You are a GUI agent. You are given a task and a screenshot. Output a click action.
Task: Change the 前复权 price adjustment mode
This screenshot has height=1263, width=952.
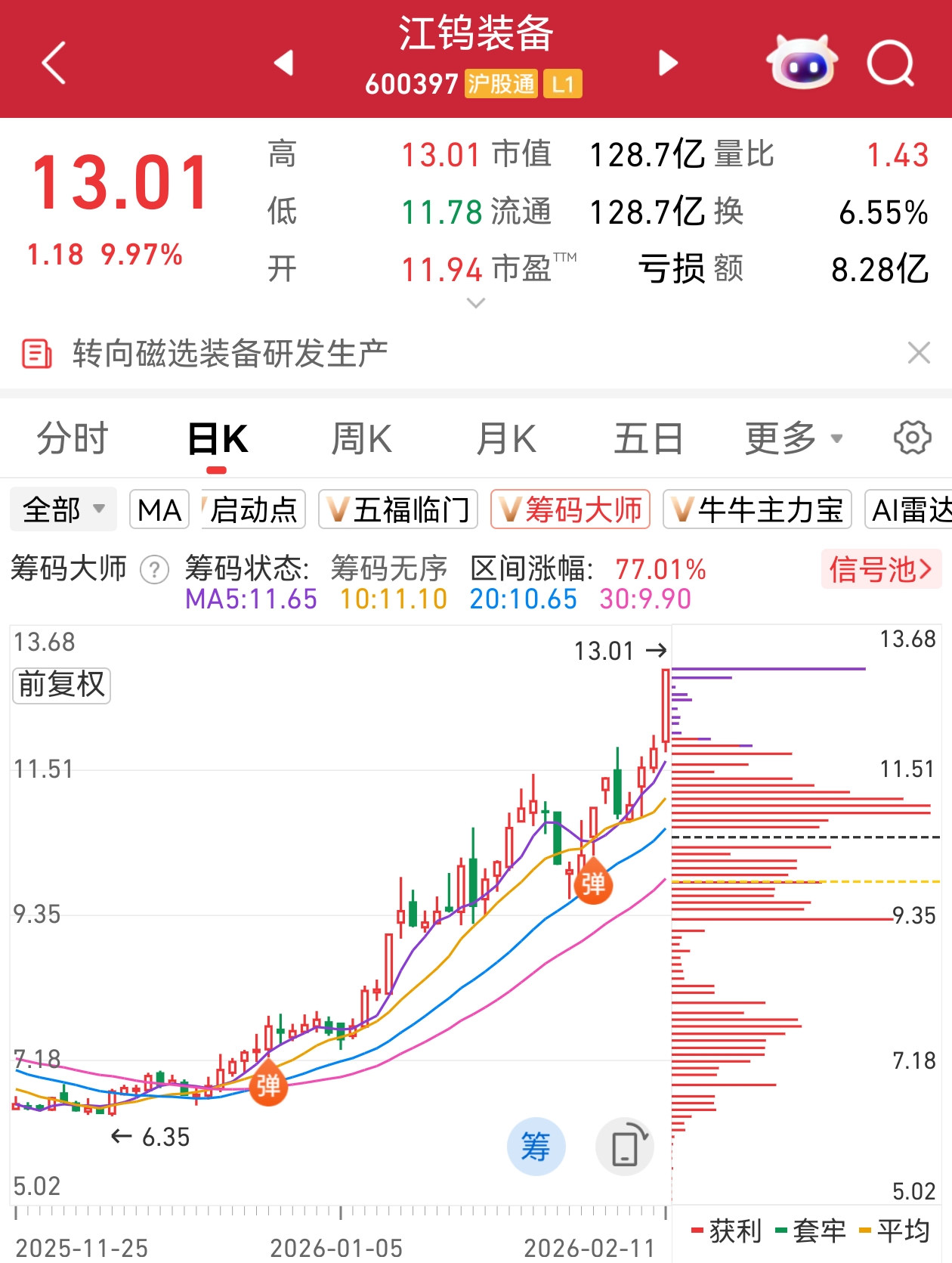point(61,685)
